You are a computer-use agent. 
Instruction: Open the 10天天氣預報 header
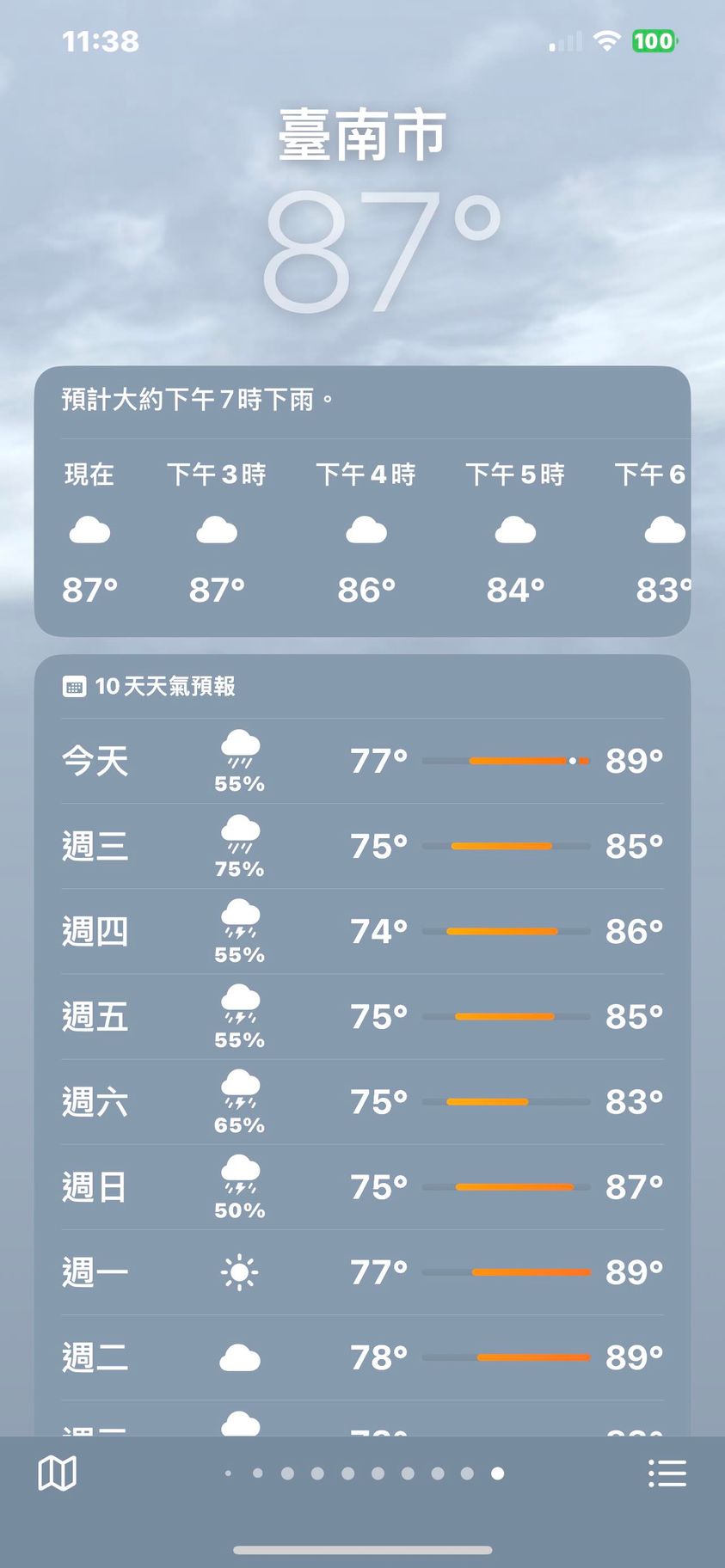point(164,686)
